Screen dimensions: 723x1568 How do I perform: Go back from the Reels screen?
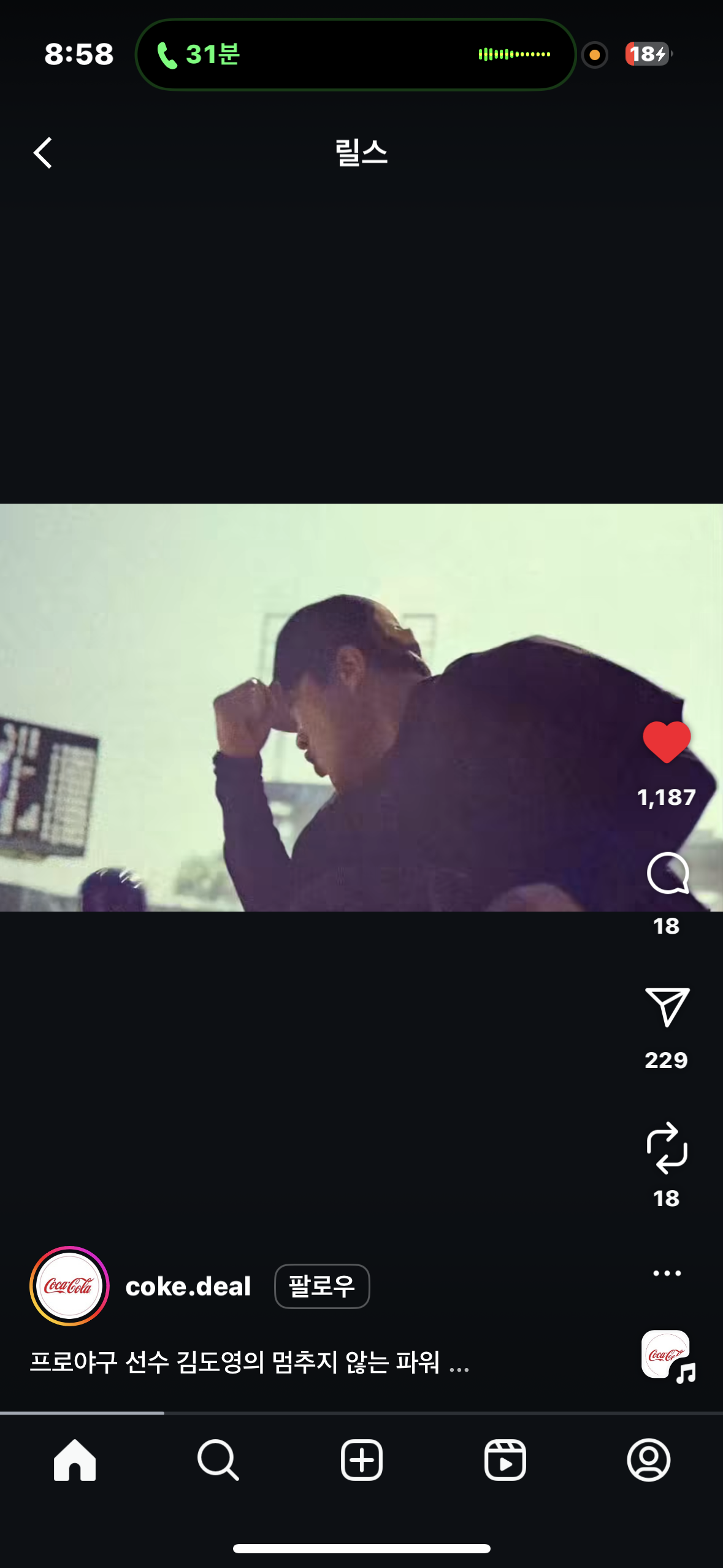tap(43, 153)
